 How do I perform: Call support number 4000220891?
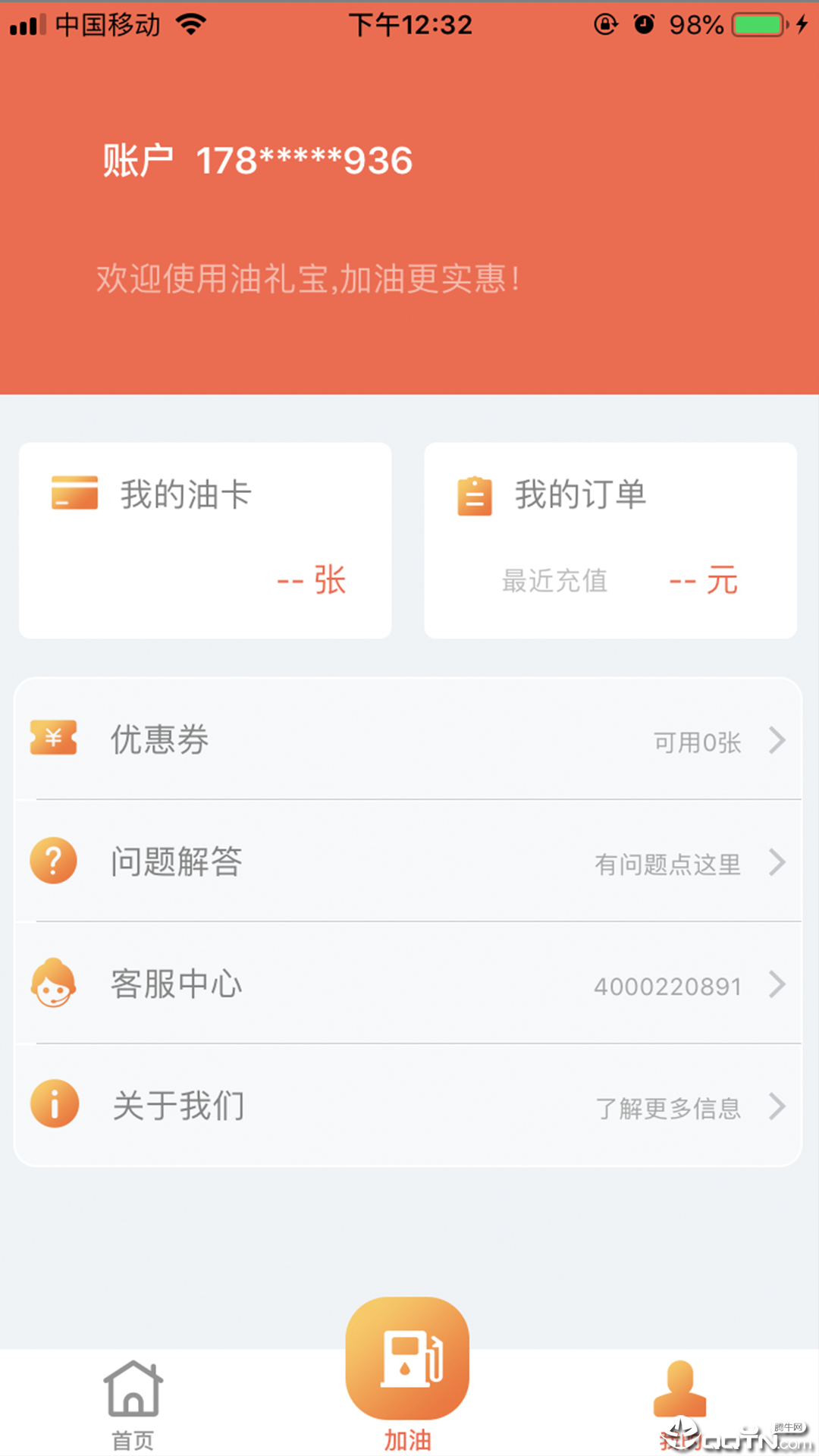(668, 986)
